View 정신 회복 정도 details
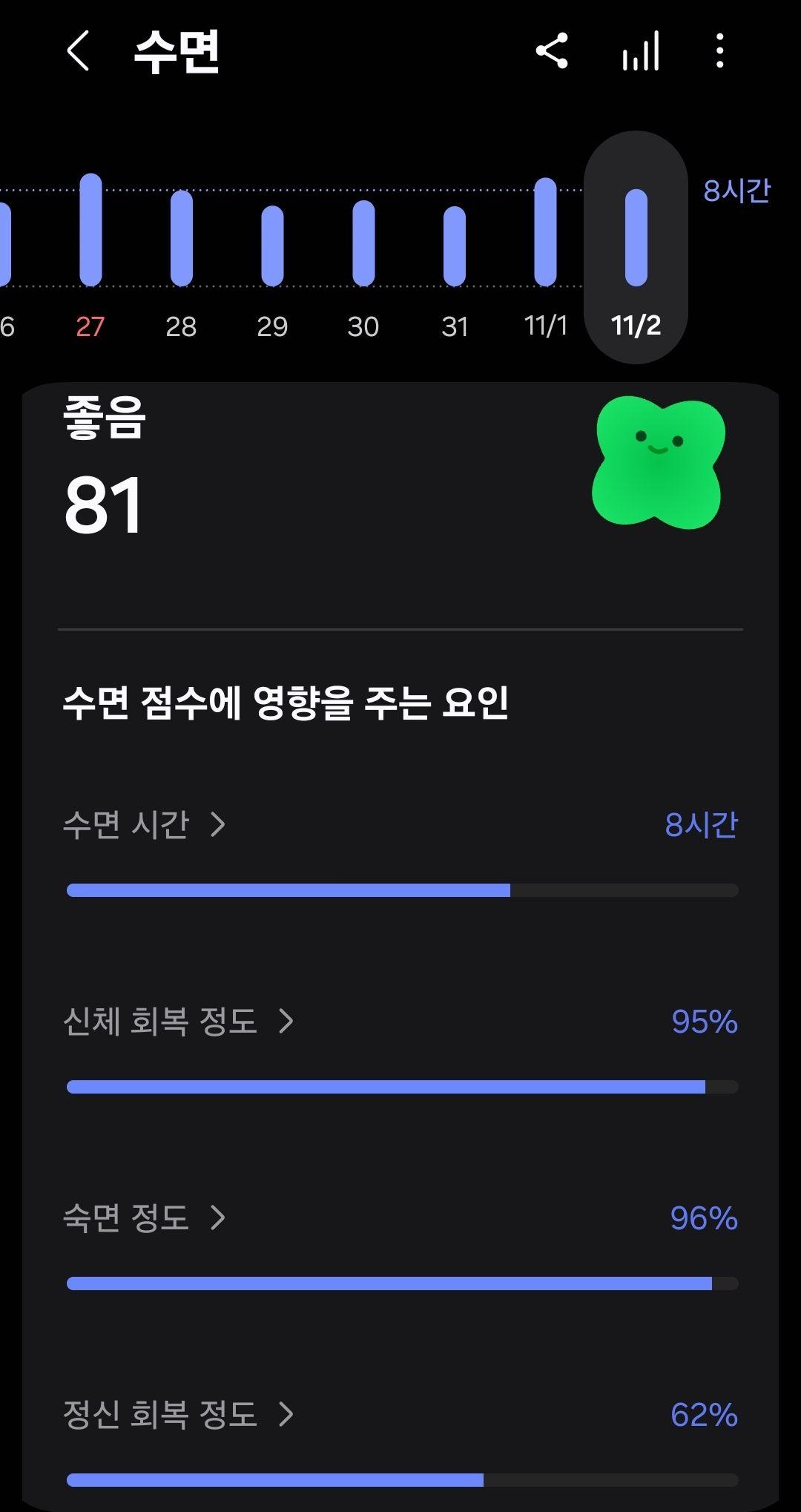 click(178, 1415)
